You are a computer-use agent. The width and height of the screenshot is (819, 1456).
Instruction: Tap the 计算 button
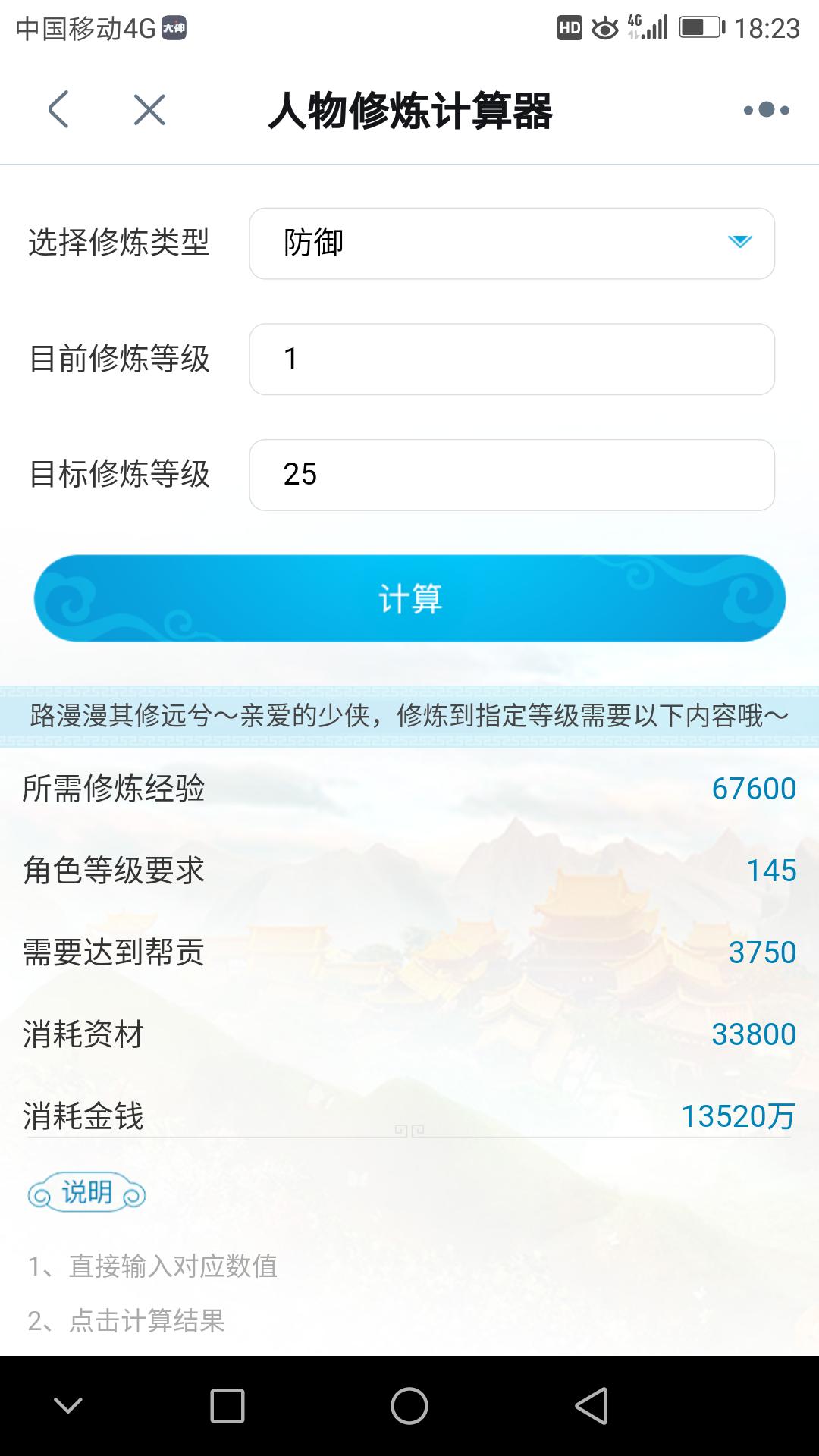click(x=409, y=598)
